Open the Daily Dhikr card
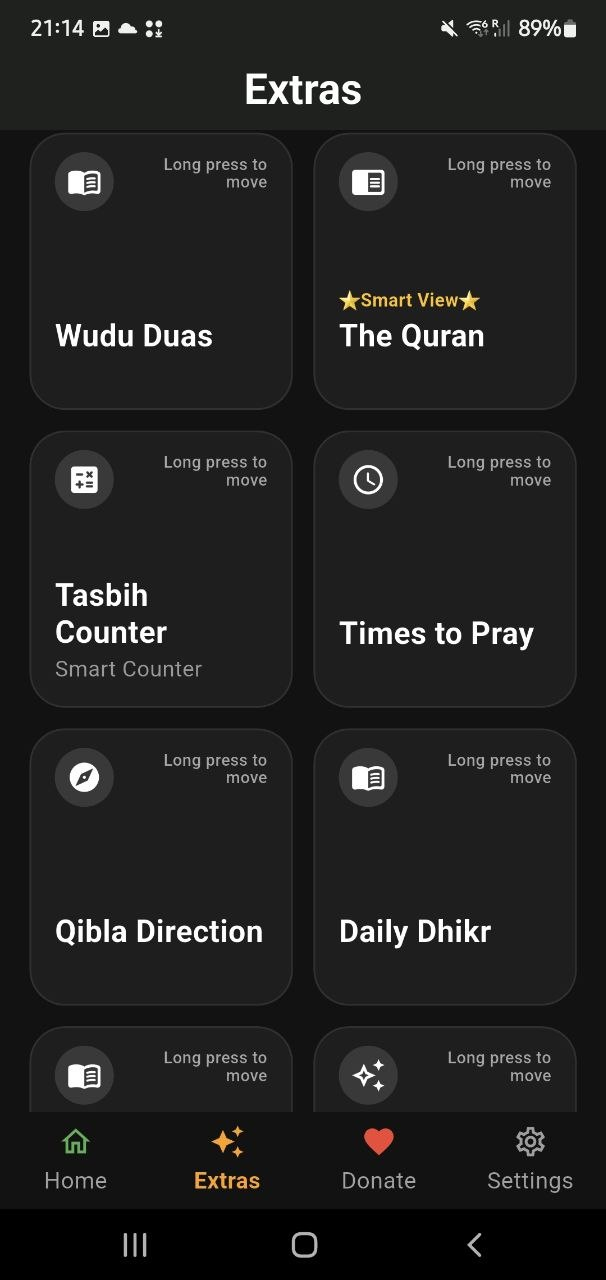The image size is (606, 1280). pos(445,867)
